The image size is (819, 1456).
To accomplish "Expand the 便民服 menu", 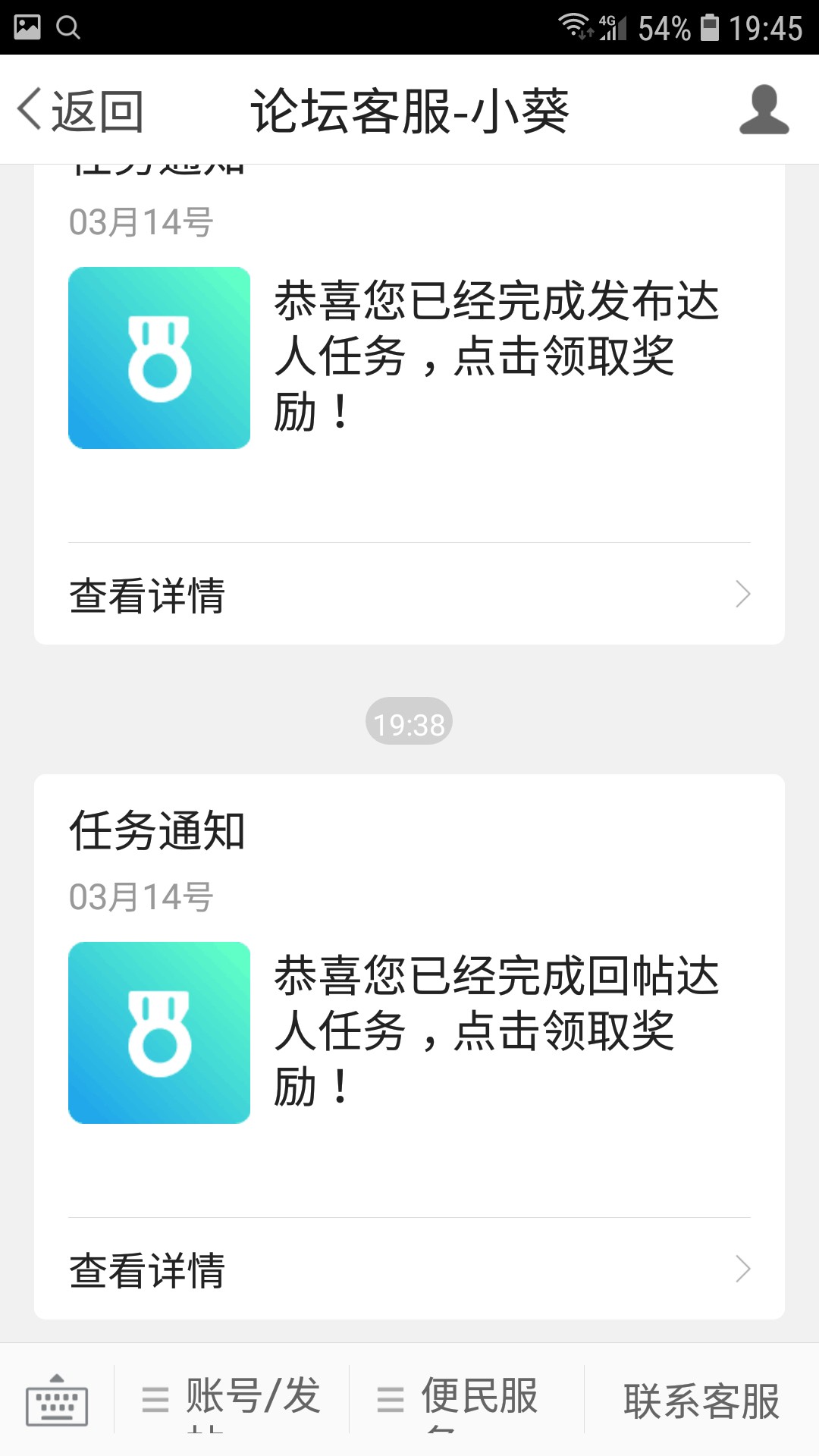I will click(466, 1400).
